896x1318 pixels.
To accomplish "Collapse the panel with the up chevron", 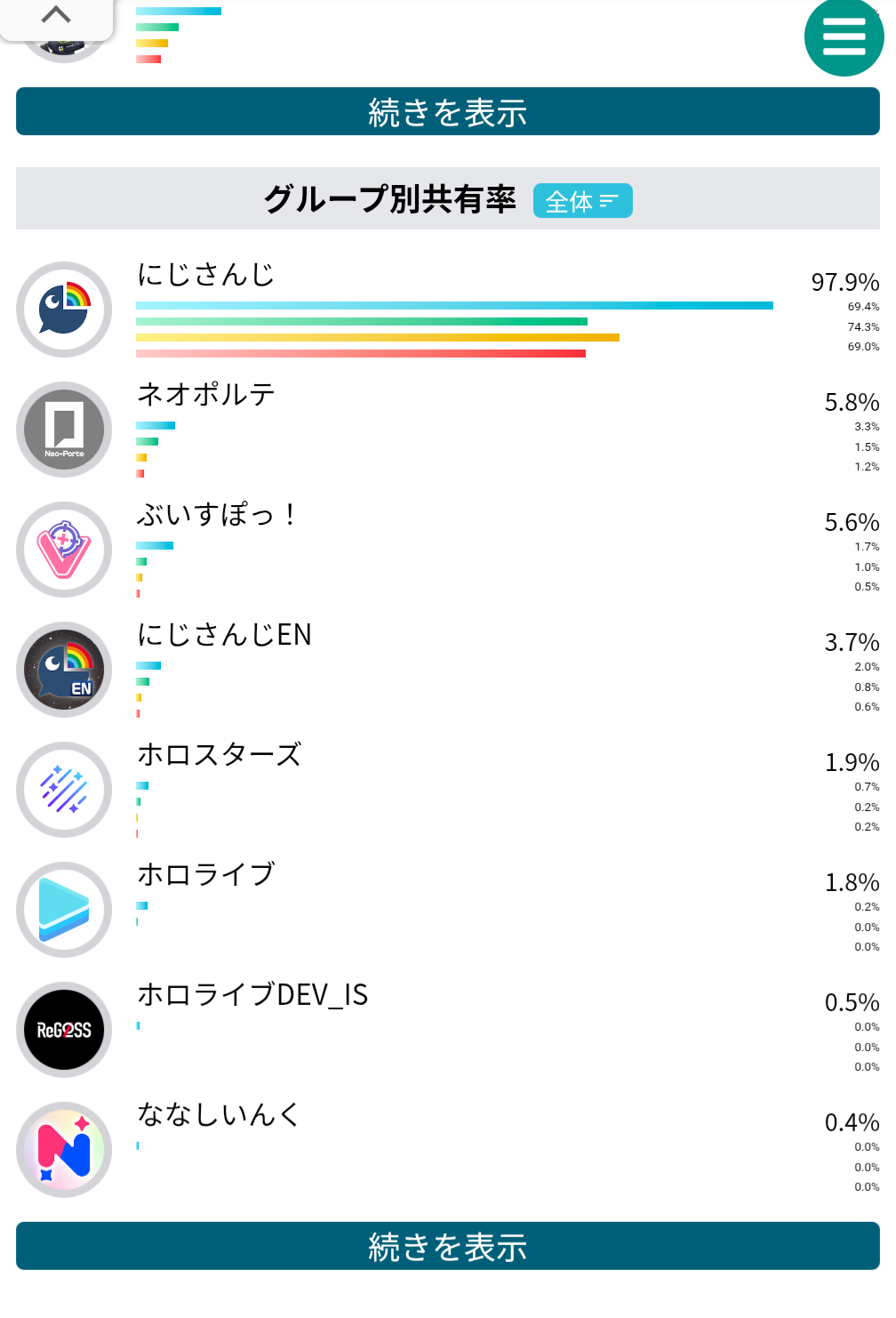I will click(x=56, y=16).
